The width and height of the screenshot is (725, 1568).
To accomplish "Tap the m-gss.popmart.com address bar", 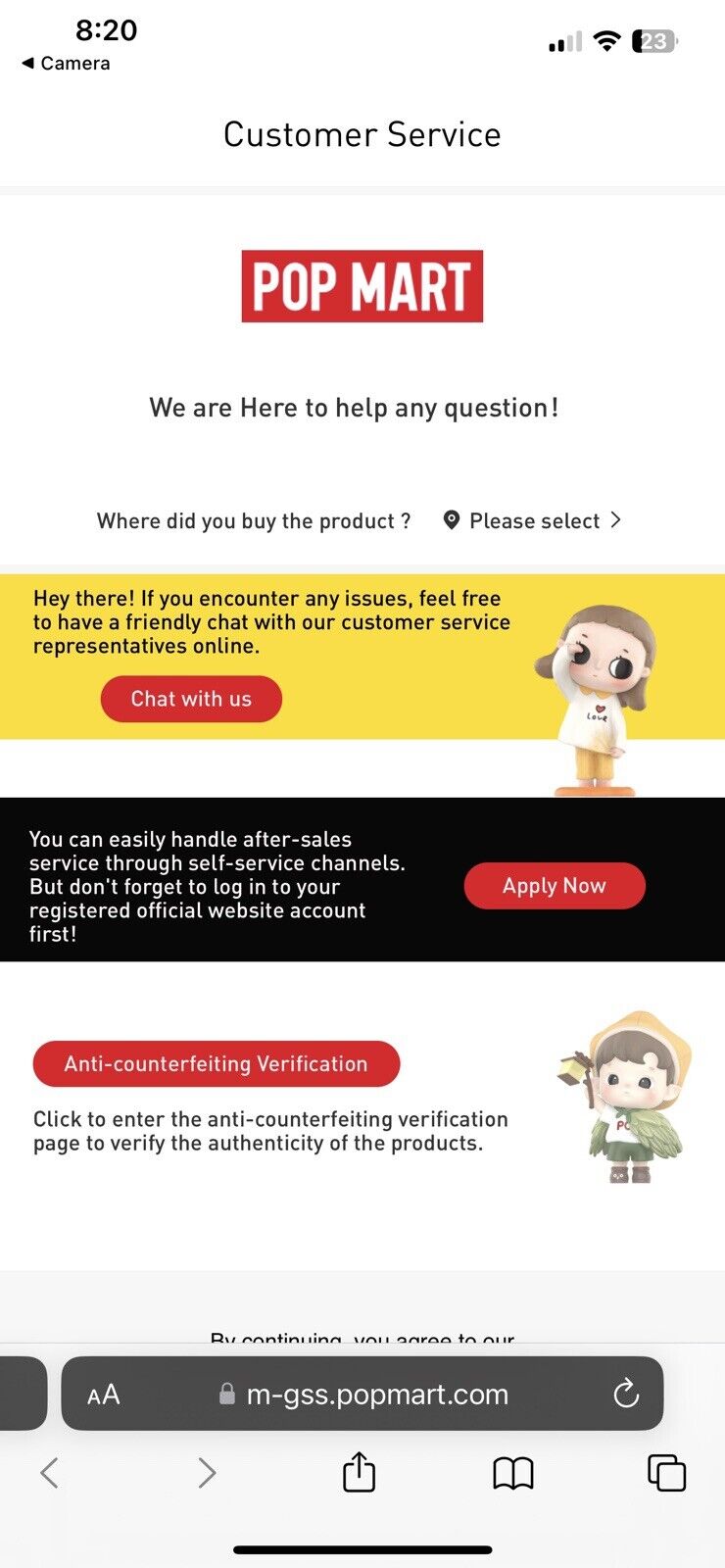I will pos(377,1394).
